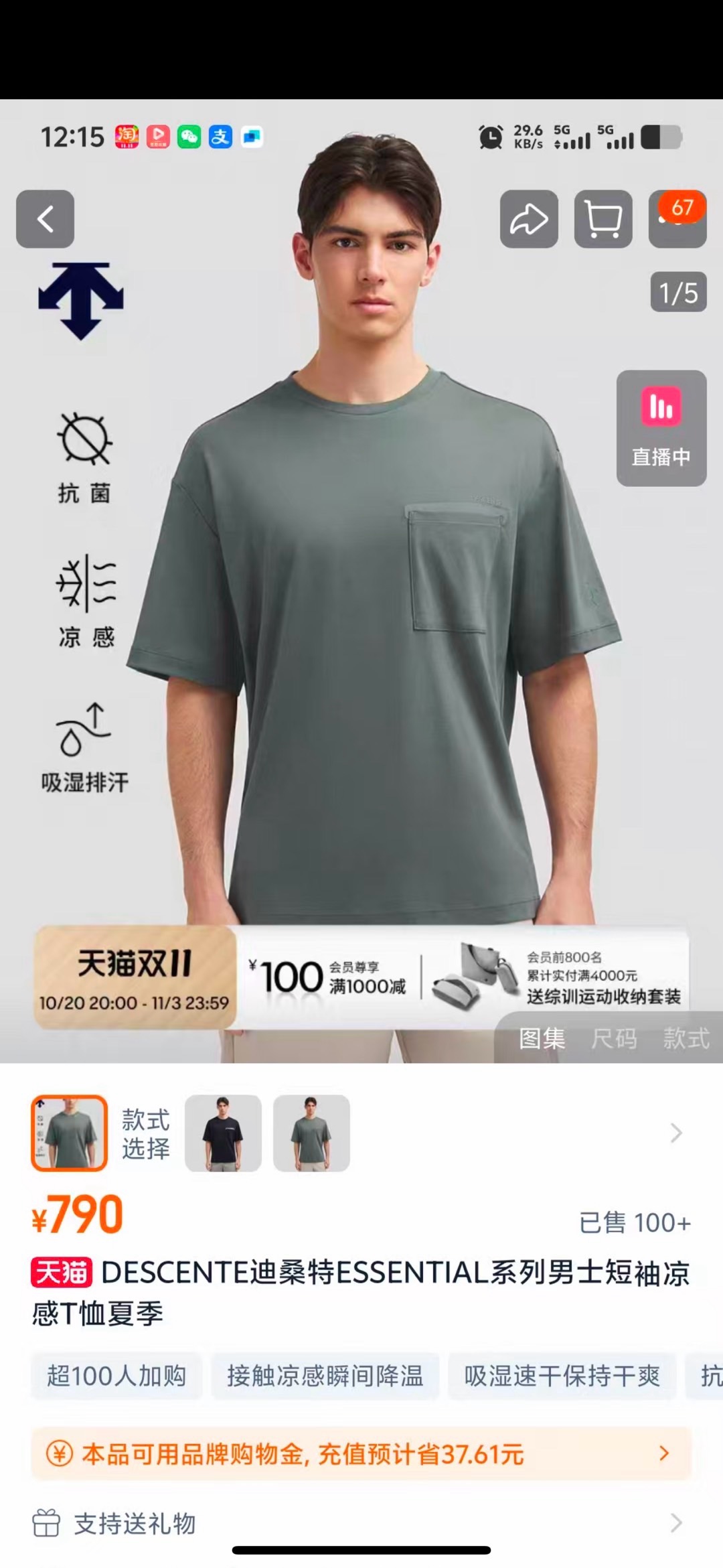Share this DESCENTE product
This screenshot has width=723, height=1568.
pos(529,219)
